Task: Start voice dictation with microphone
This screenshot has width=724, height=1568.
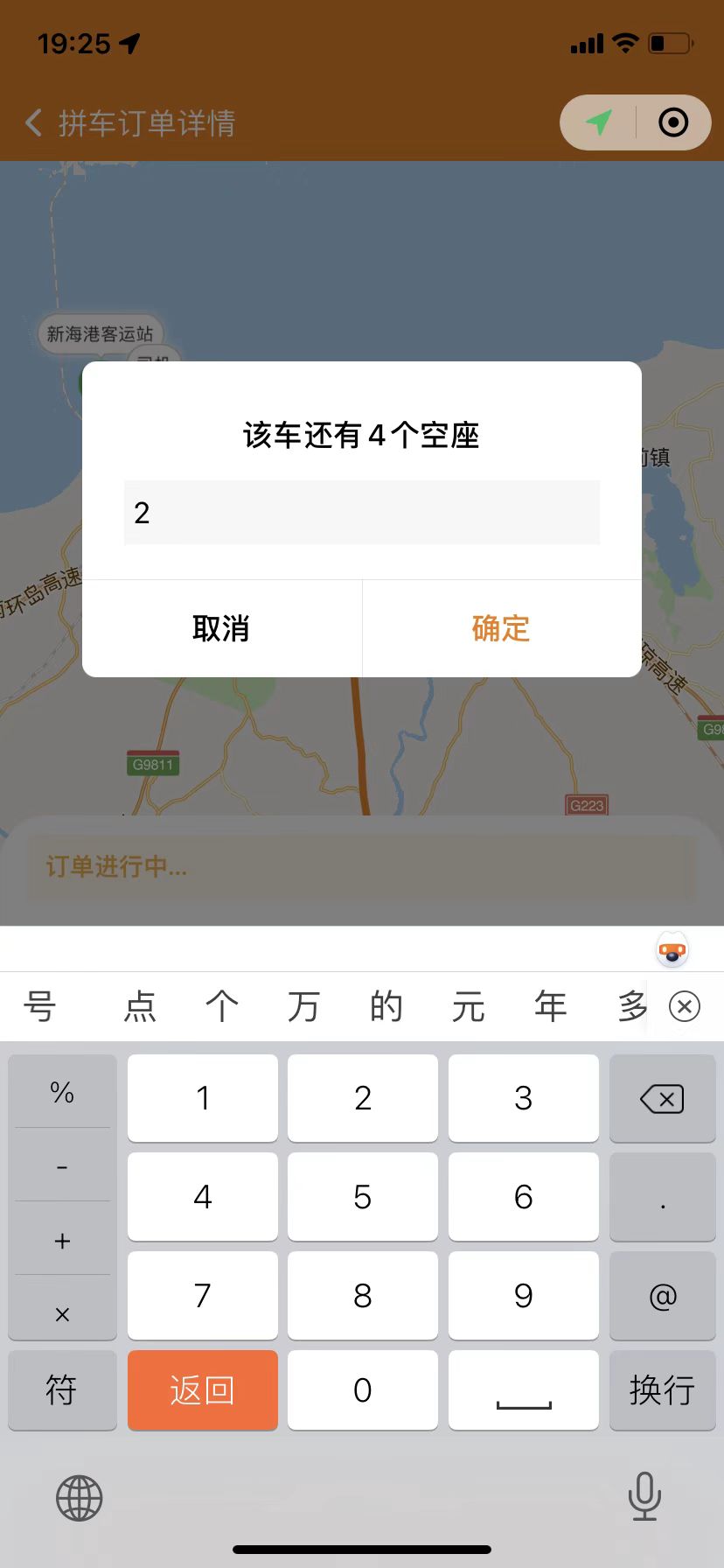Action: tap(644, 1496)
